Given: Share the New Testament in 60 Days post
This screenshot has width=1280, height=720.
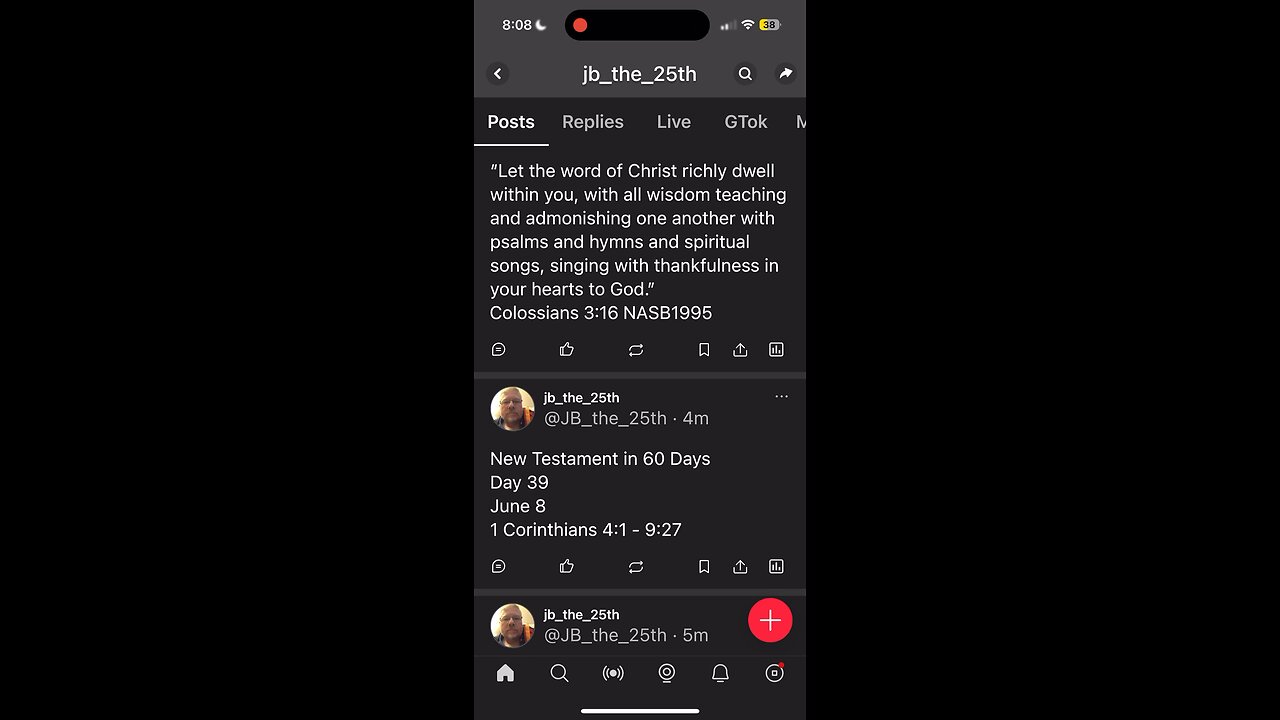Looking at the screenshot, I should point(740,567).
